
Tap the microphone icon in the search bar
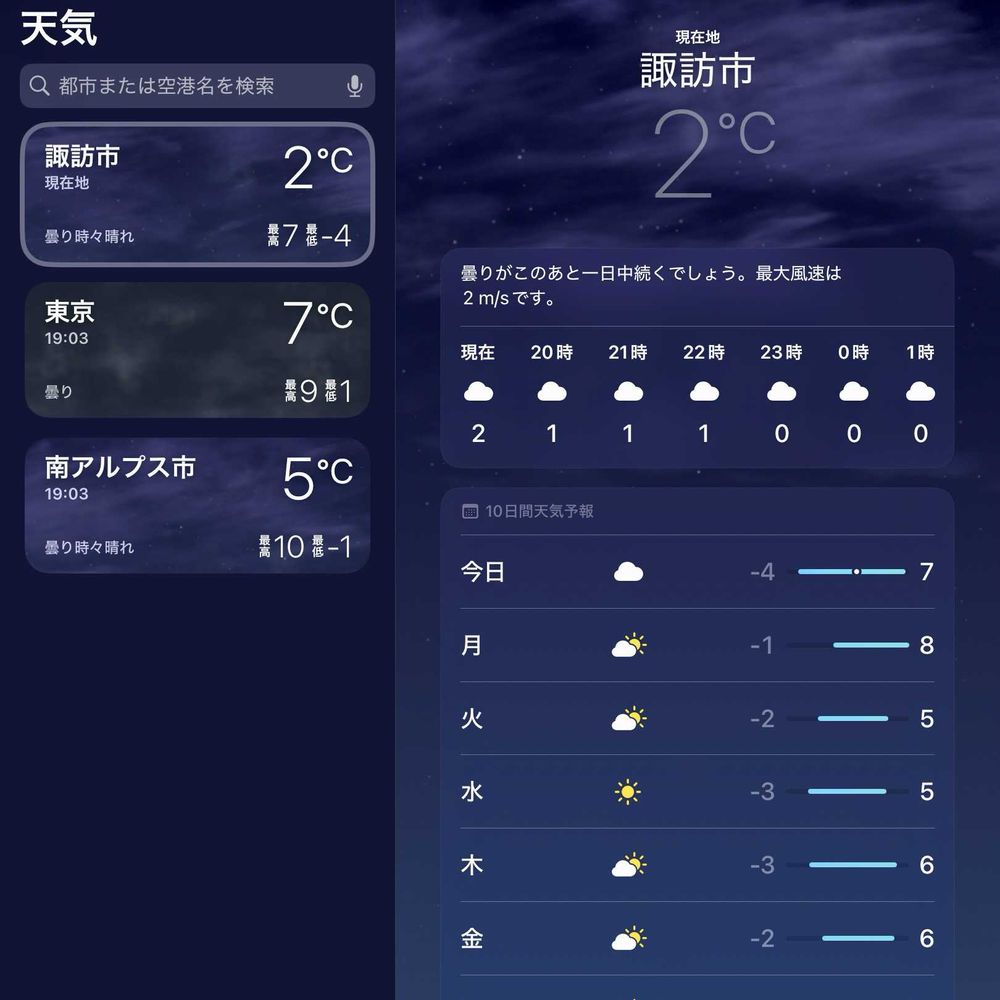355,85
